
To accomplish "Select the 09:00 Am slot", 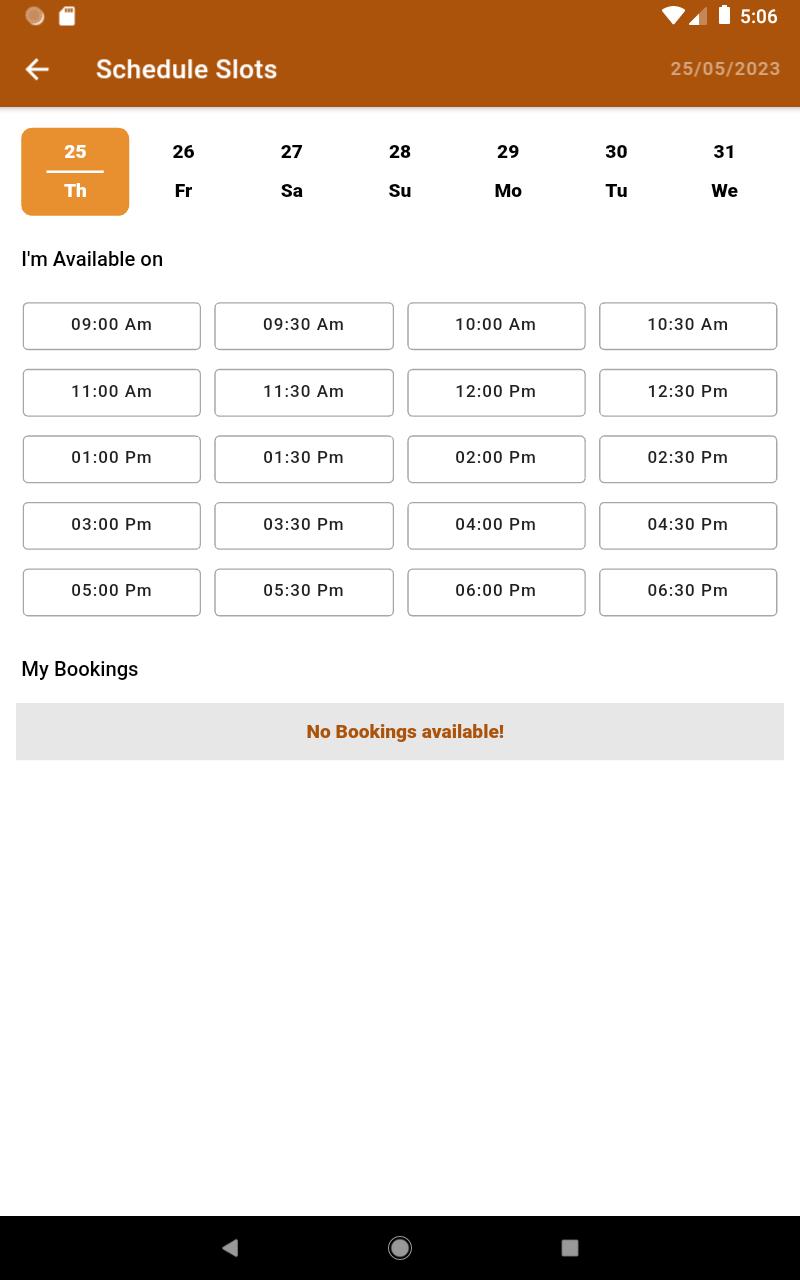I will (x=112, y=326).
